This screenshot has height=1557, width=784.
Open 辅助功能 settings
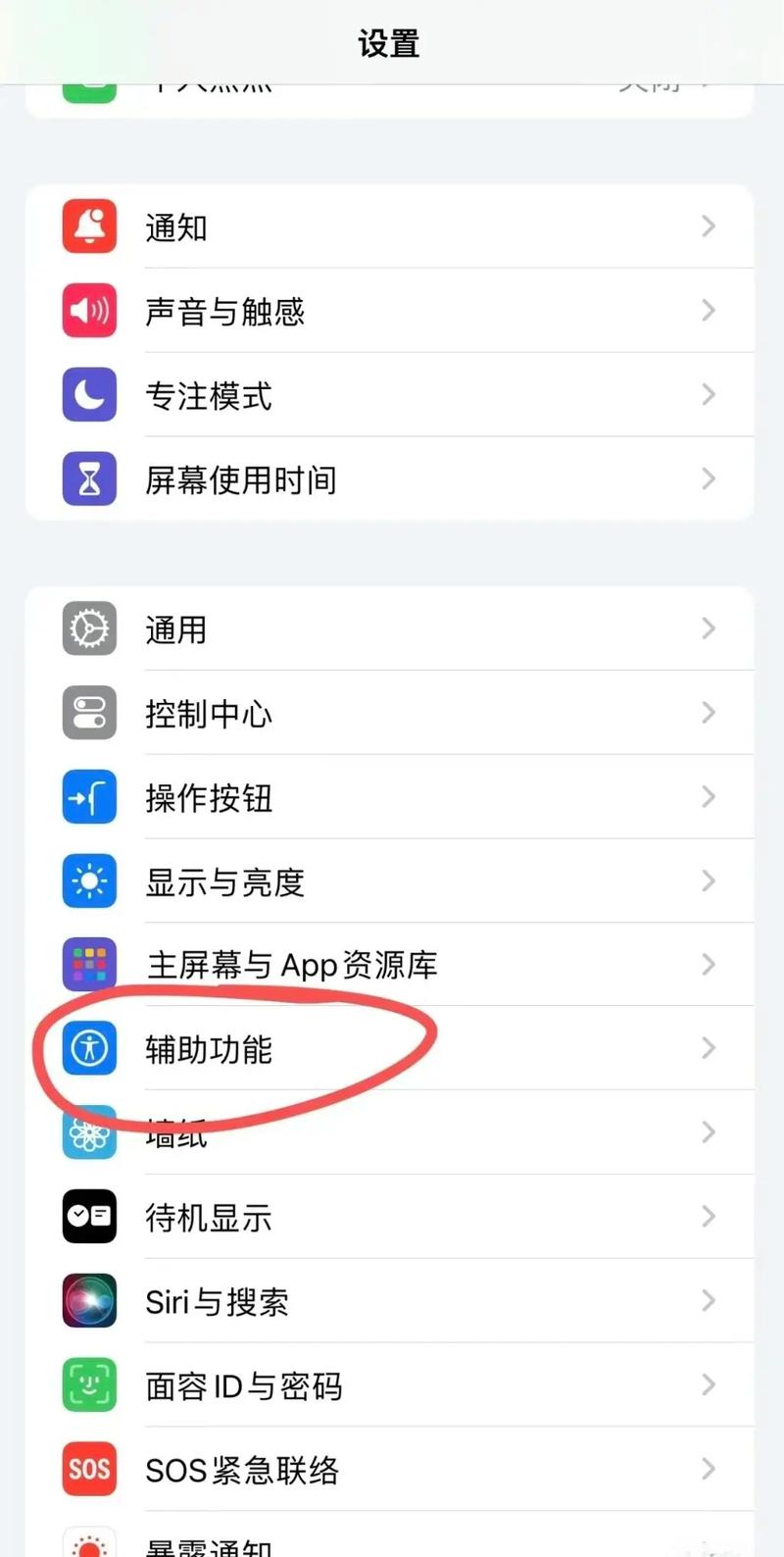point(392,1050)
